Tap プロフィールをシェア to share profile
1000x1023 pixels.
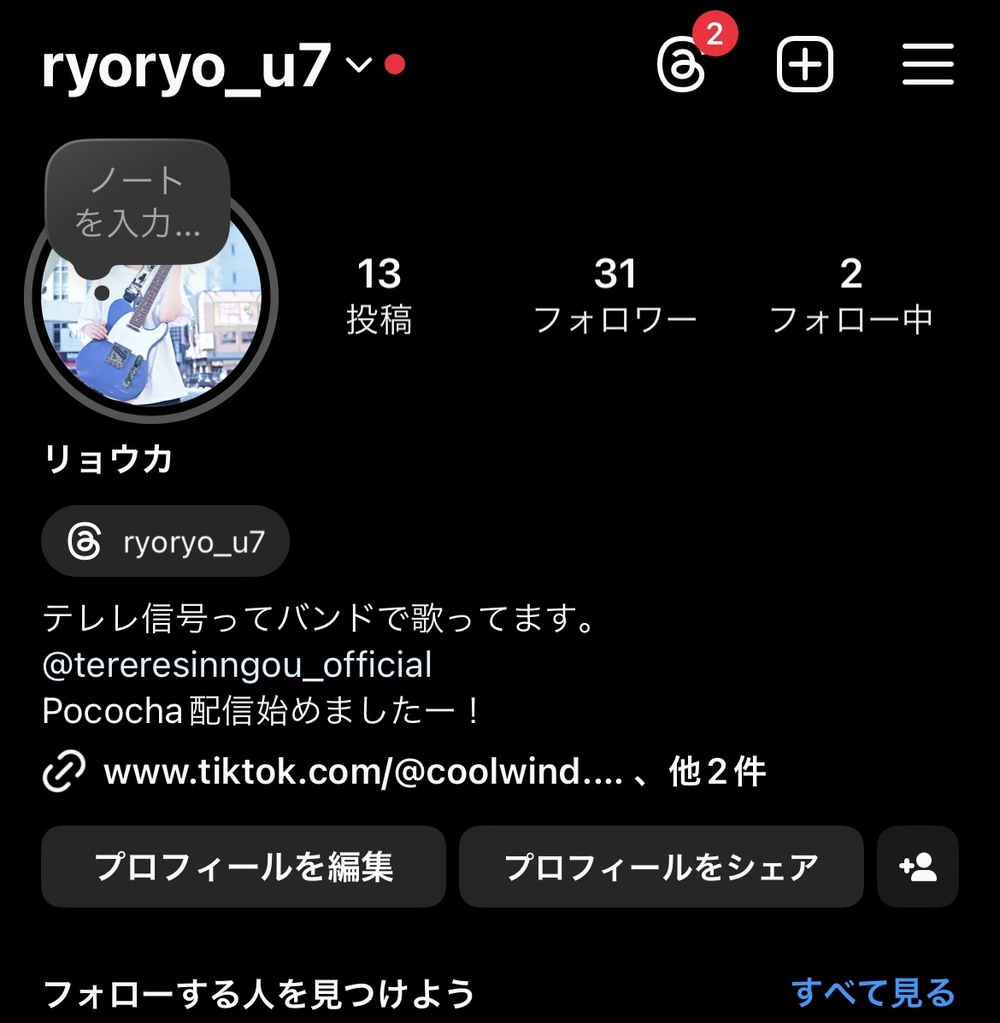pos(661,866)
